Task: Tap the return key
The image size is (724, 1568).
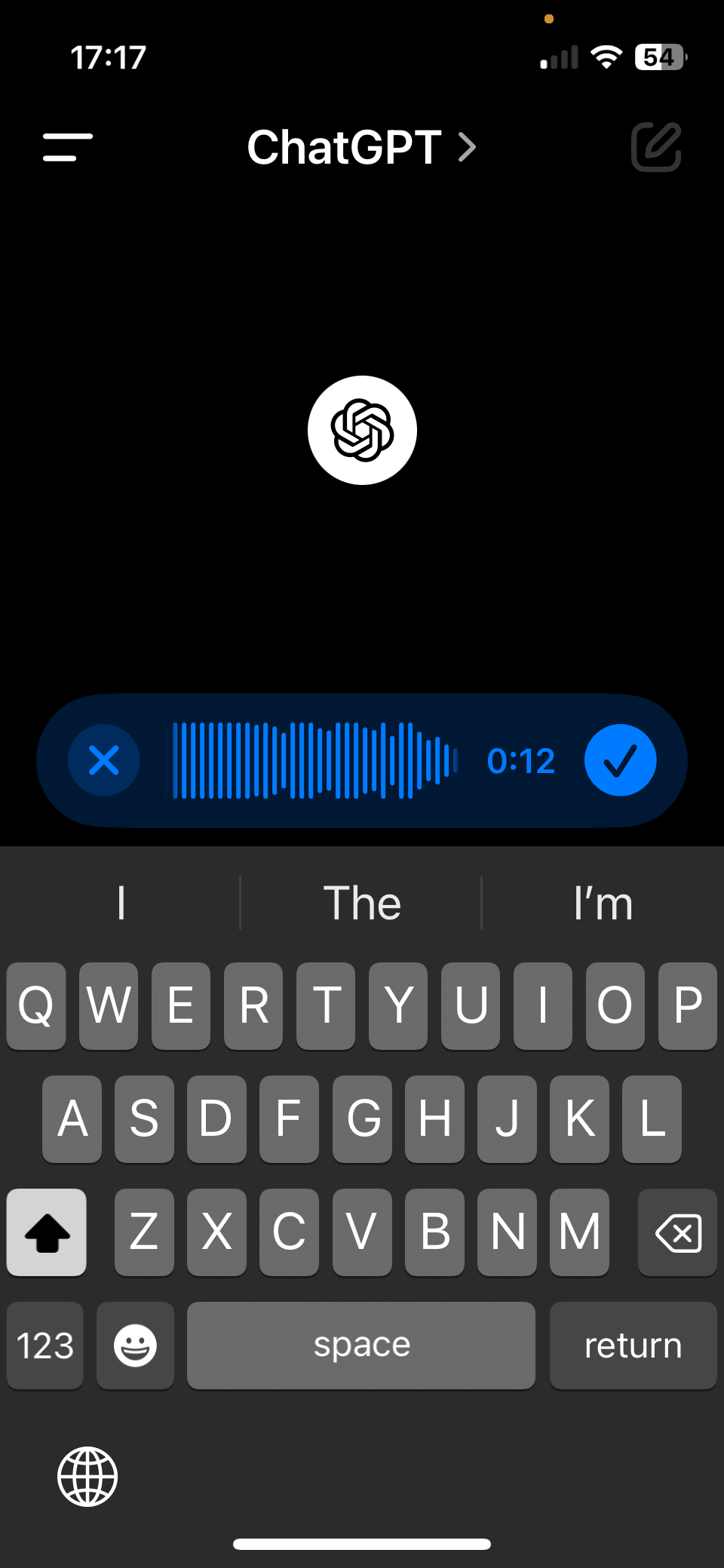Action: point(633,1346)
